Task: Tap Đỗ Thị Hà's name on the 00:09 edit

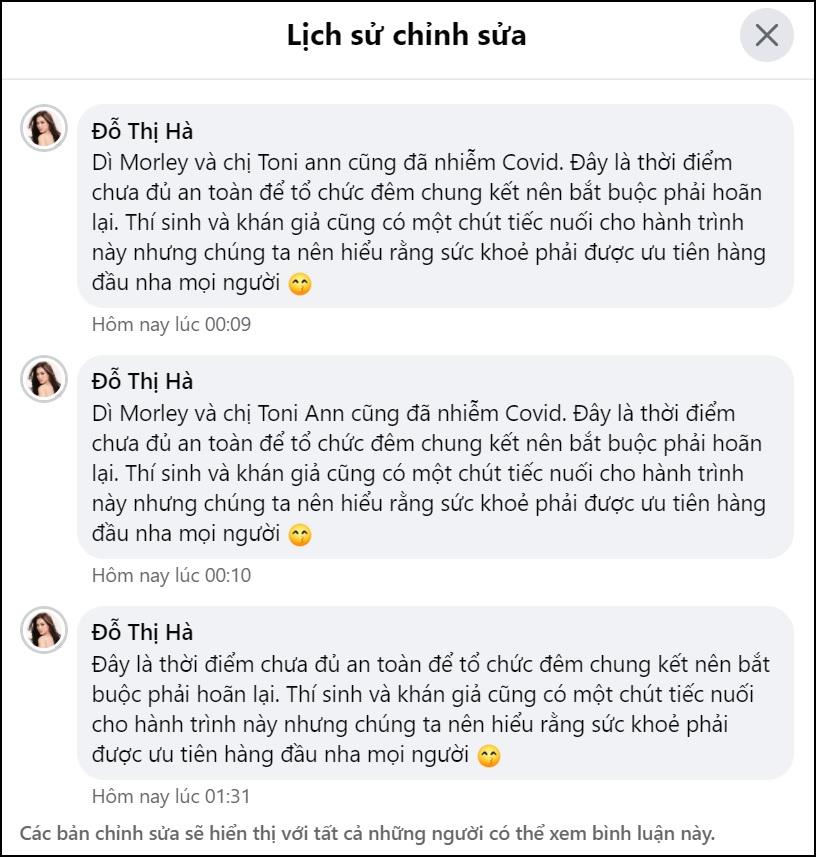Action: point(142,131)
